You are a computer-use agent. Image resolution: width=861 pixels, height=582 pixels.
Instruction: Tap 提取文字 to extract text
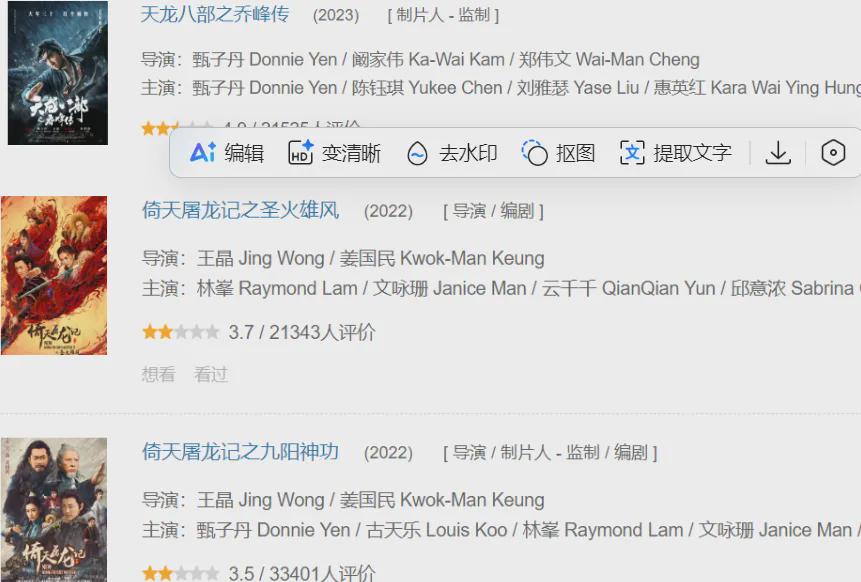tap(675, 153)
